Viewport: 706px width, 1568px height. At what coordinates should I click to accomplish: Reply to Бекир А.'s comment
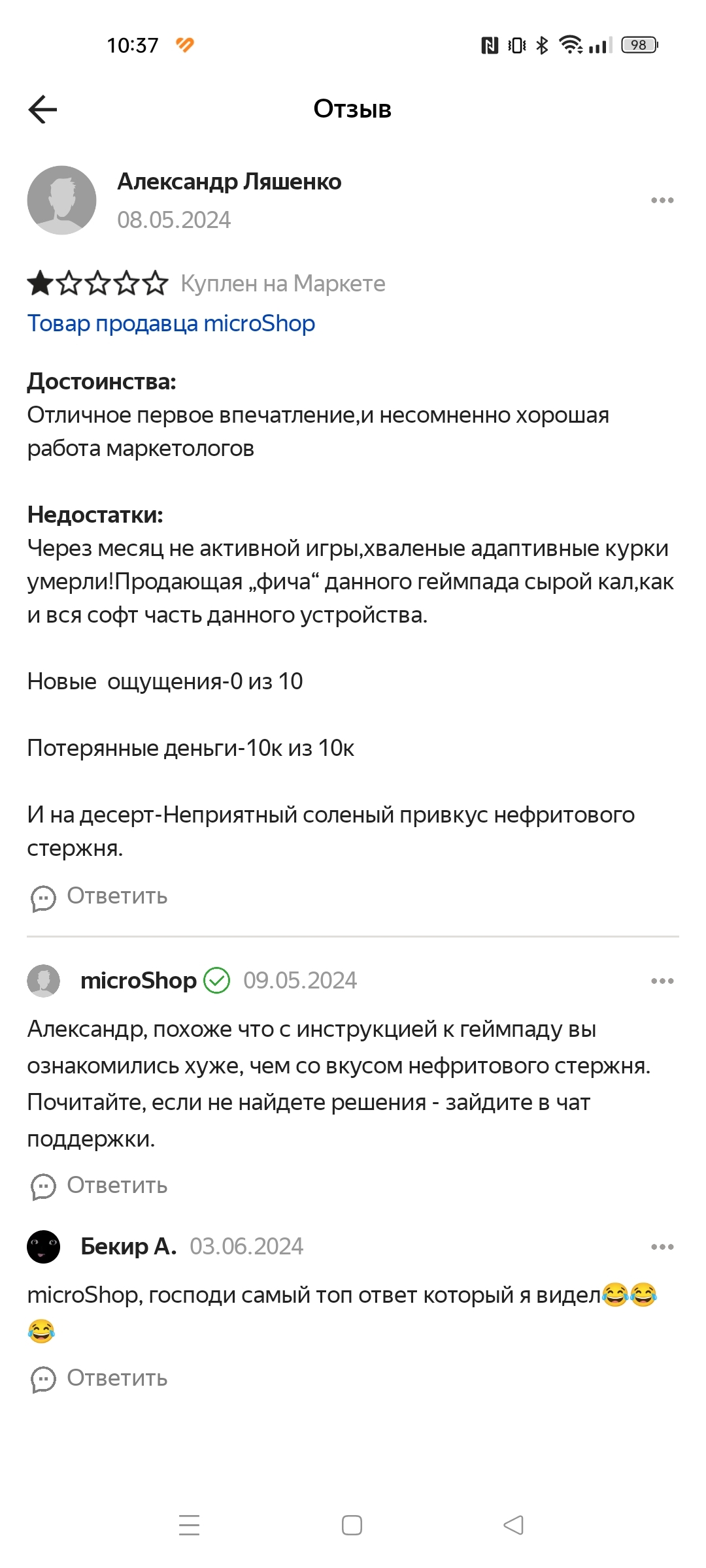click(x=99, y=1379)
